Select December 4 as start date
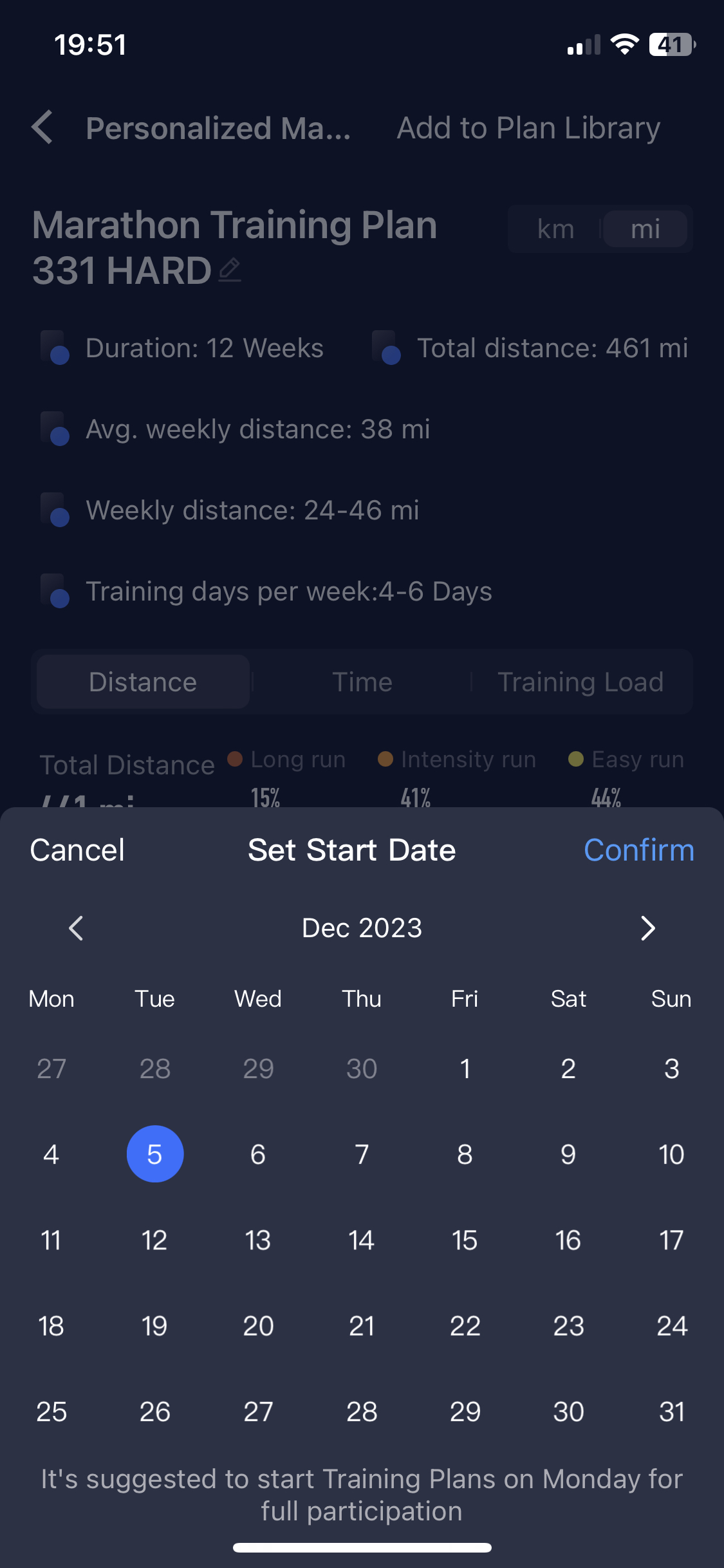 coord(51,1154)
